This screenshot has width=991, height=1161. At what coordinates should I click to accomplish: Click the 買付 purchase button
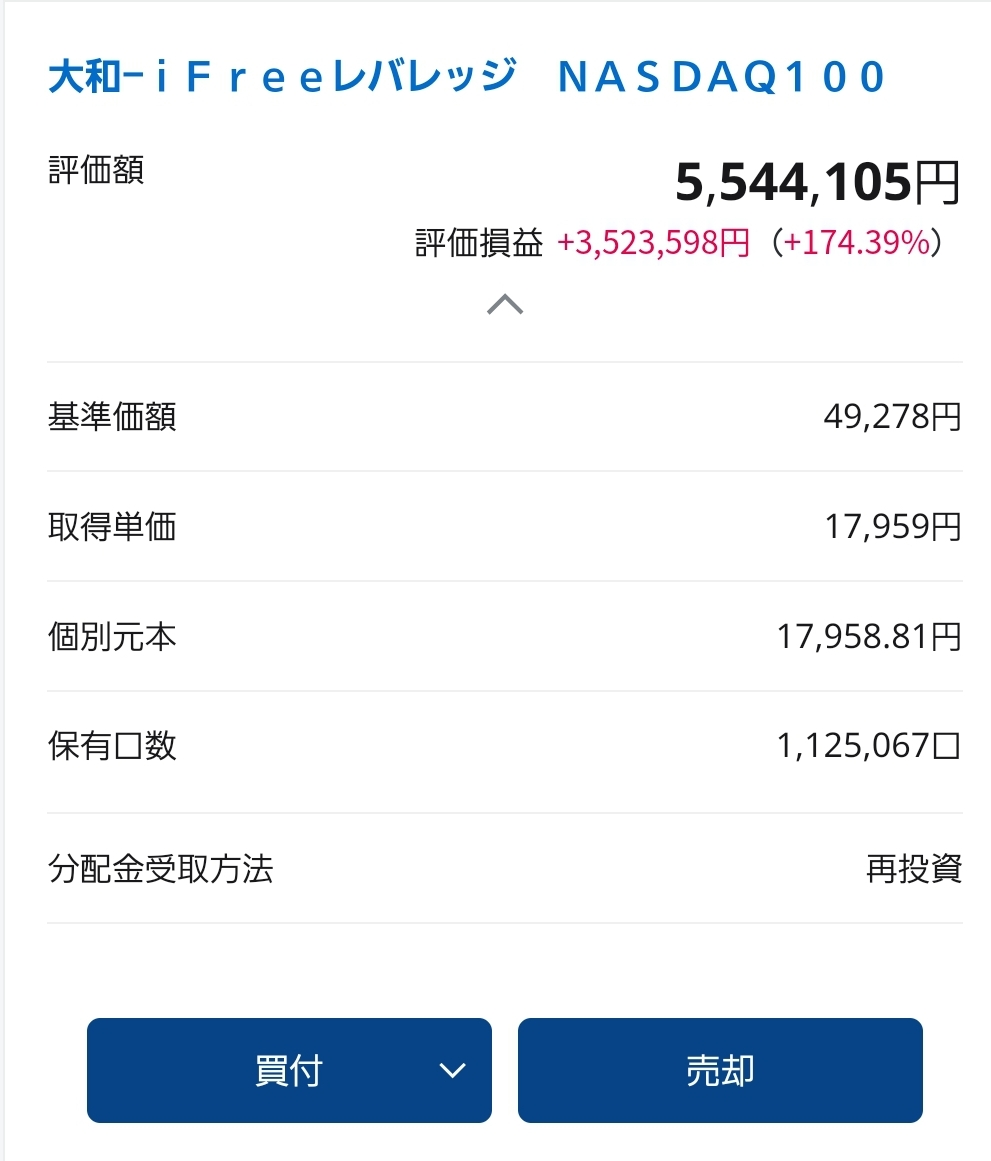[289, 1070]
